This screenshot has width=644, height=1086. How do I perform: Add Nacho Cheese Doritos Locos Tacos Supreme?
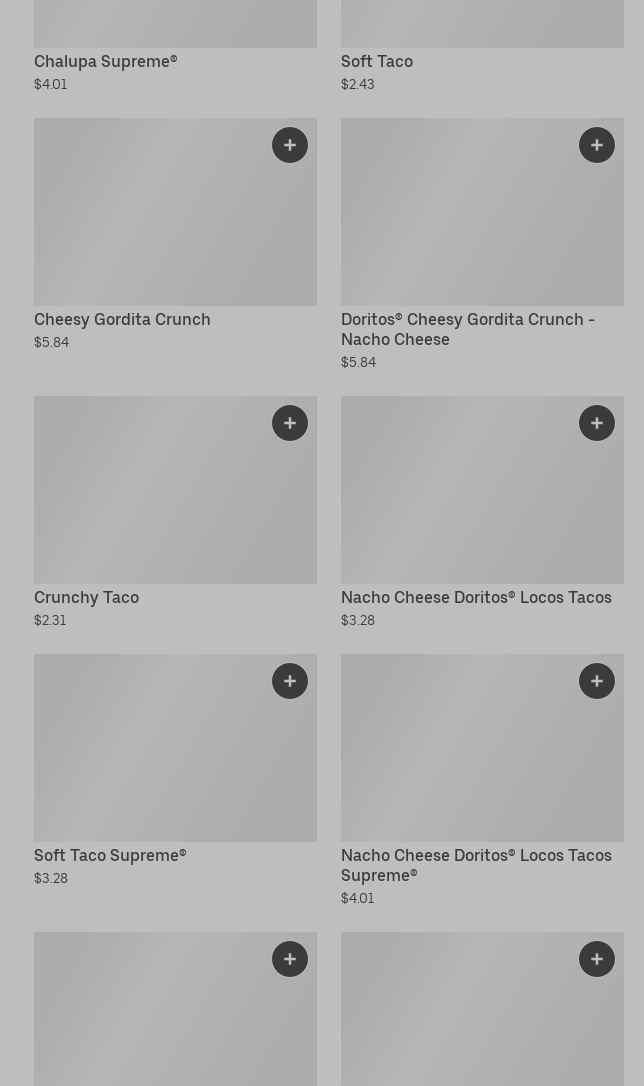click(x=597, y=681)
